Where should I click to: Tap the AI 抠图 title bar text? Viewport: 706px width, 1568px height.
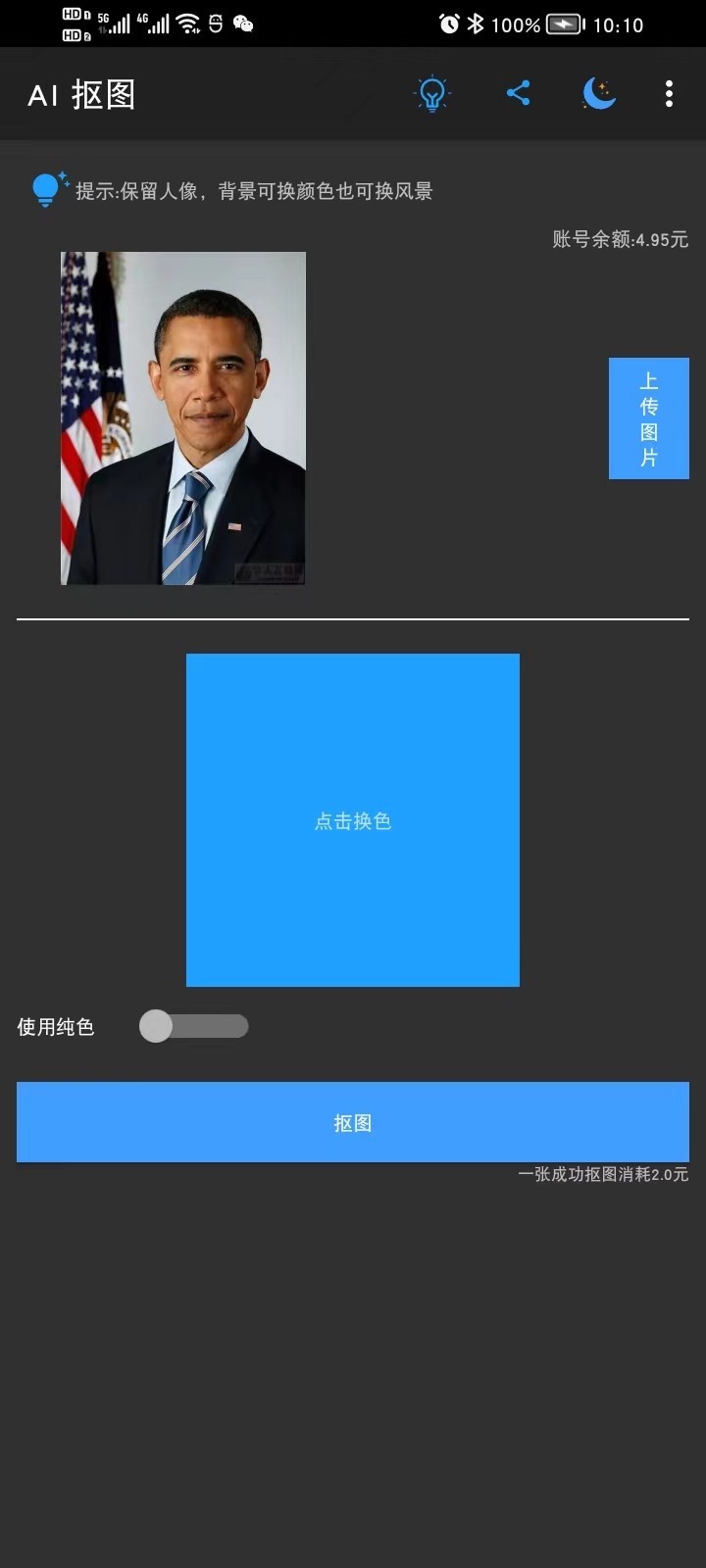[x=82, y=94]
